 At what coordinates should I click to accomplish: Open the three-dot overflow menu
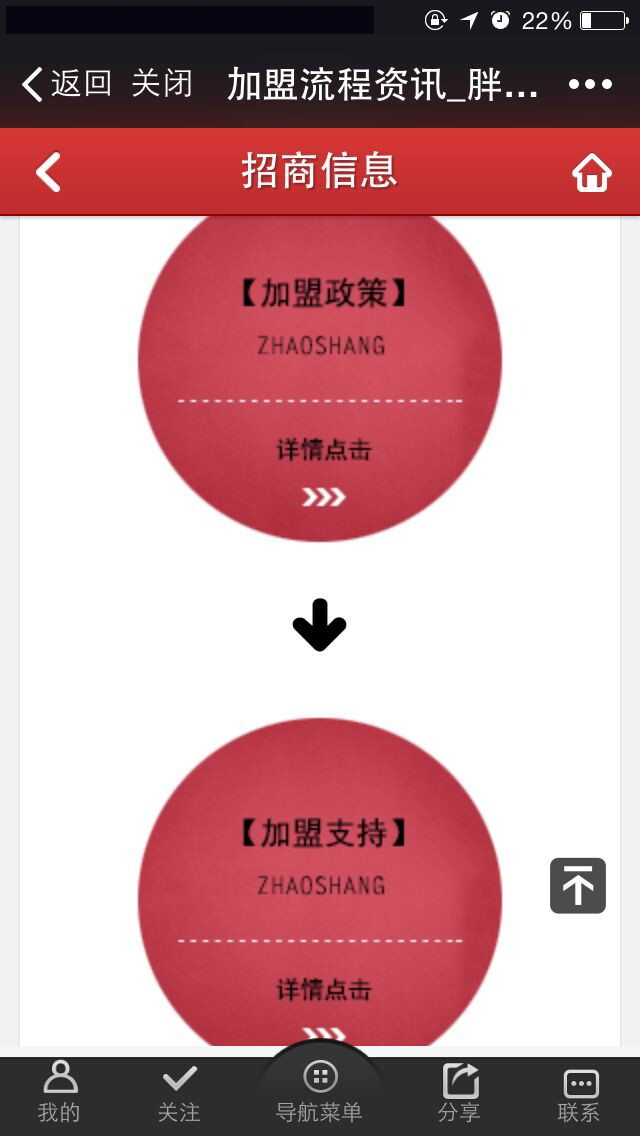pyautogui.click(x=591, y=84)
